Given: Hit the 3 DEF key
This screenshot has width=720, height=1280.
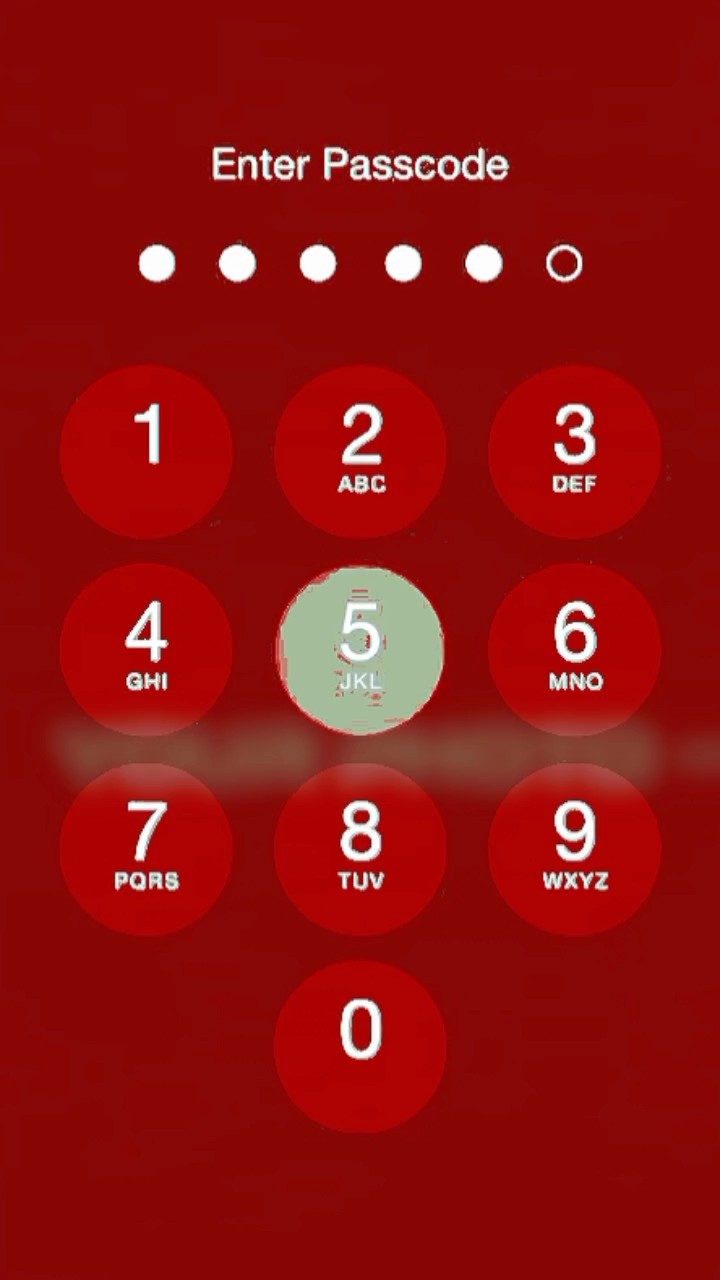Looking at the screenshot, I should pyautogui.click(x=575, y=452).
